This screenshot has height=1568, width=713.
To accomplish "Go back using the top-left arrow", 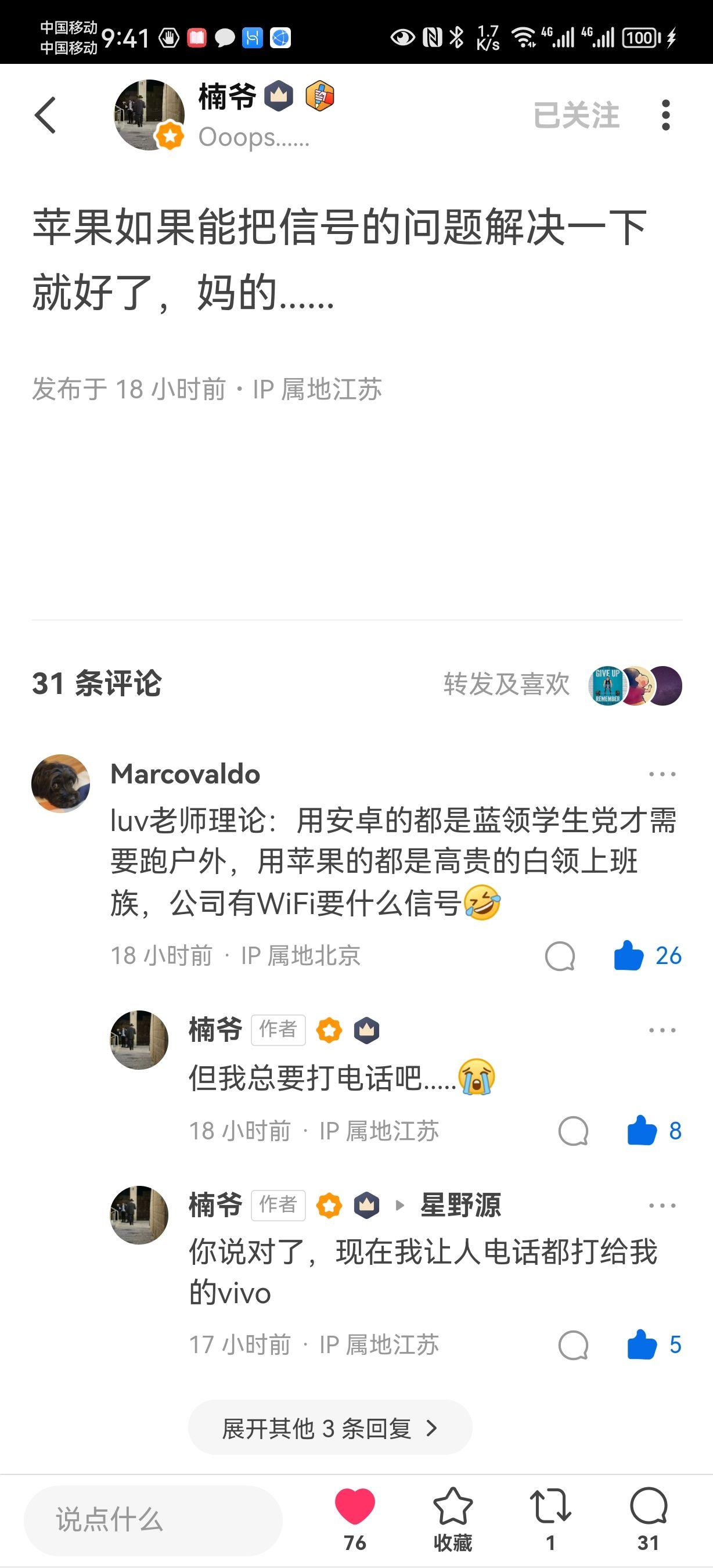I will coord(46,115).
